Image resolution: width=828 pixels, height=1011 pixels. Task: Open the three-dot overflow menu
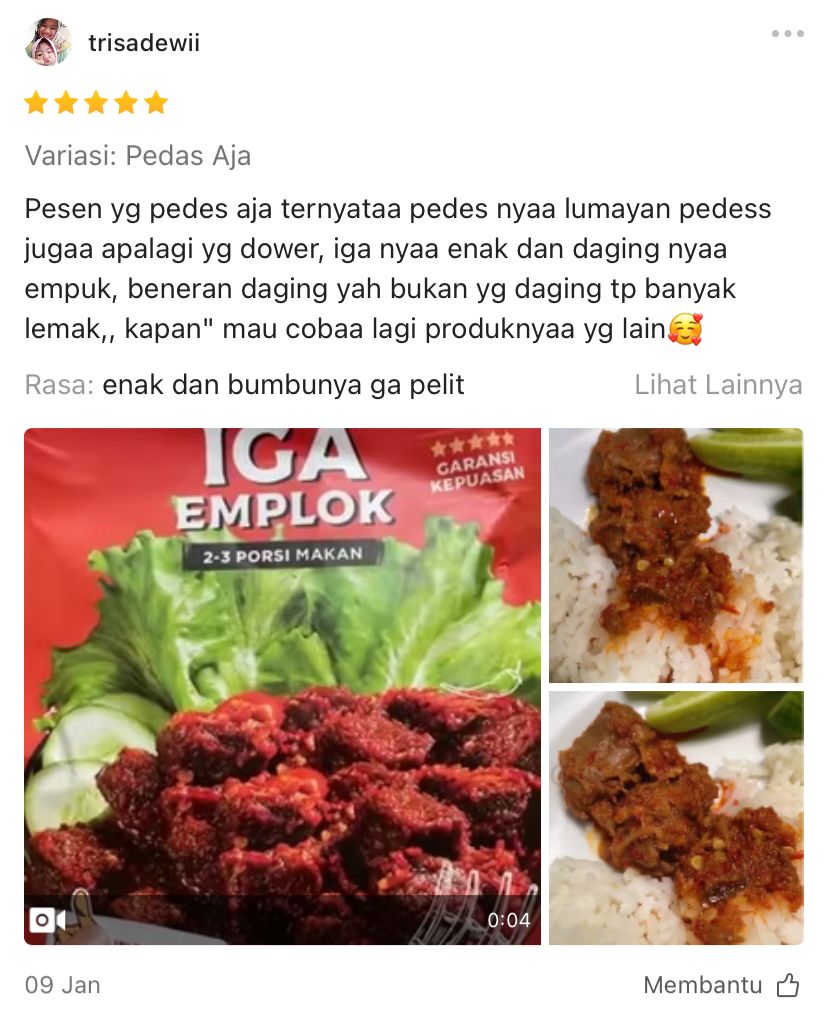coord(787,34)
